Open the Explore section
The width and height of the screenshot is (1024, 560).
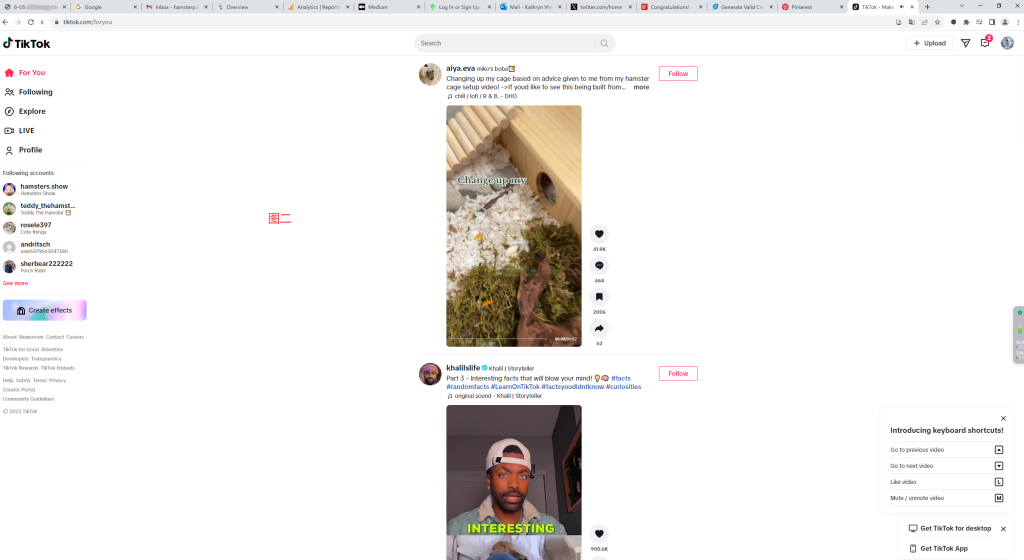[x=32, y=111]
